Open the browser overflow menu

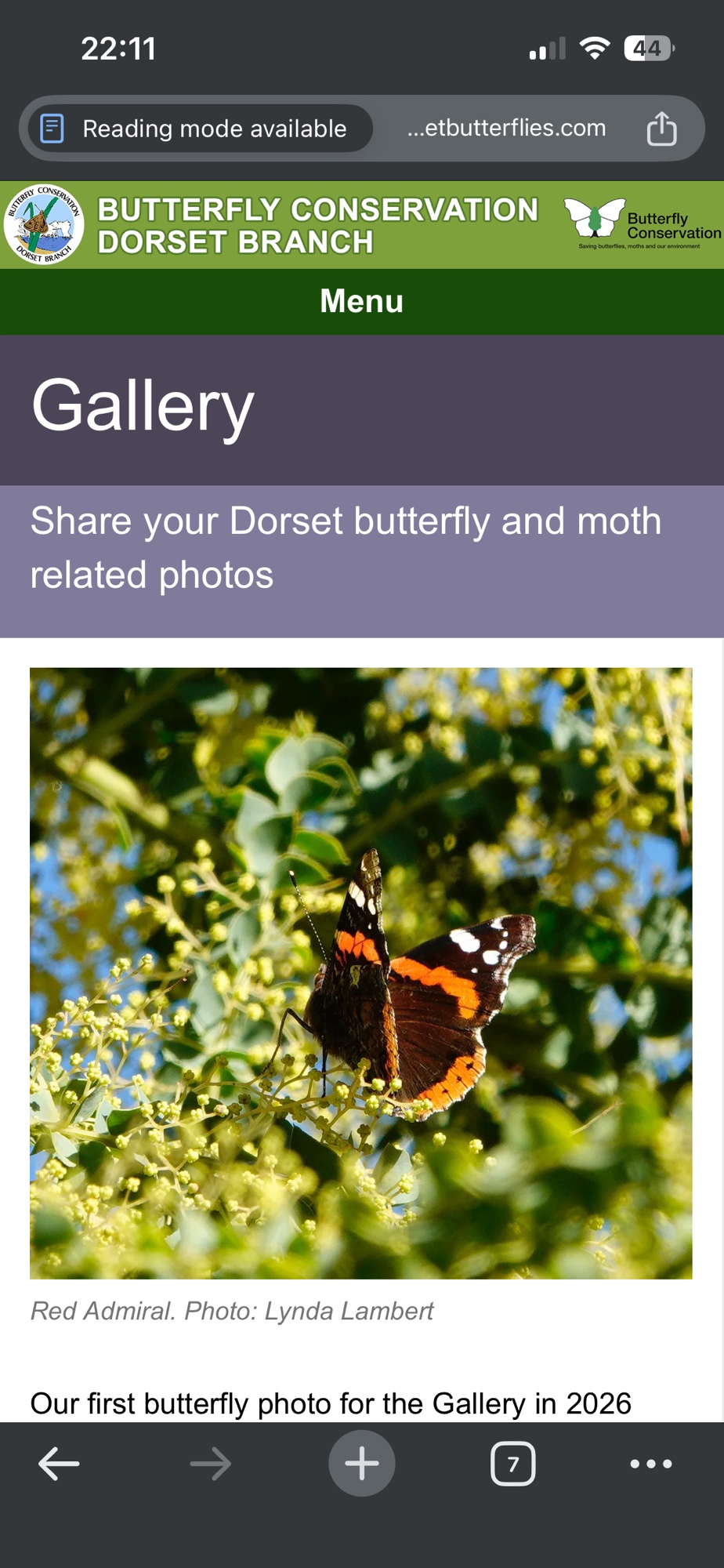(650, 1464)
